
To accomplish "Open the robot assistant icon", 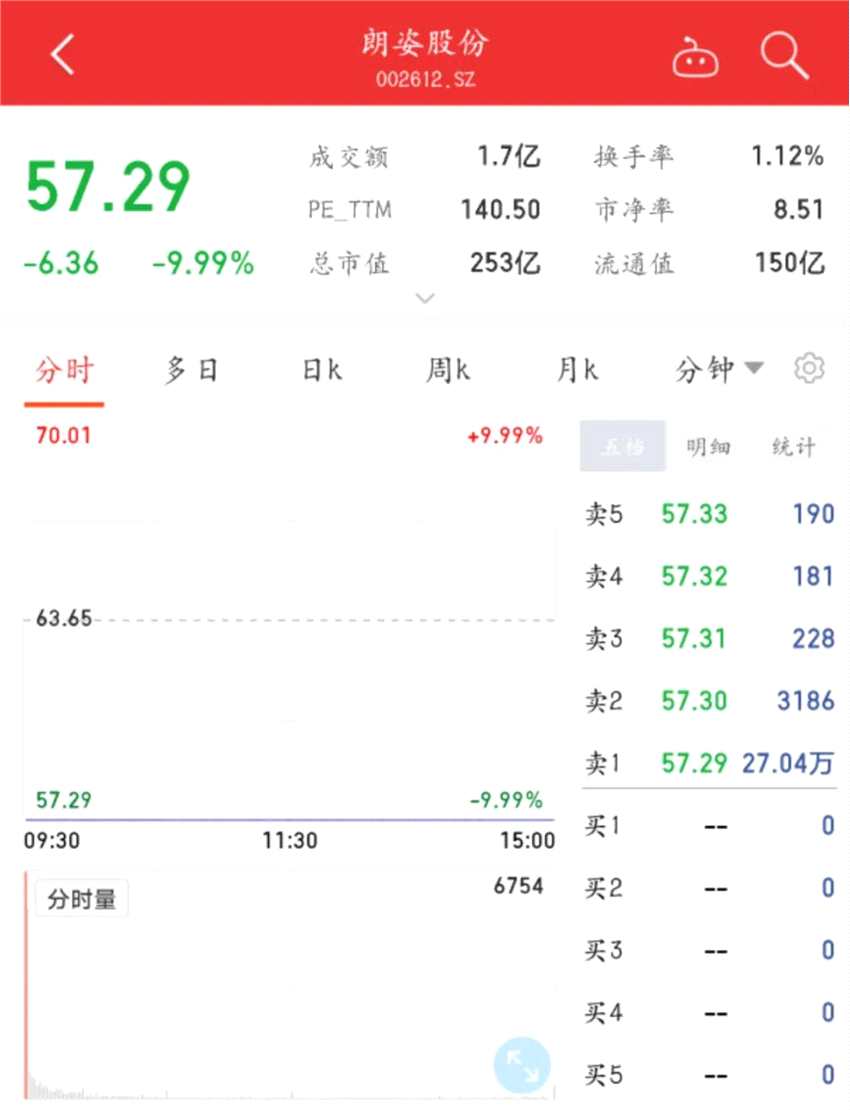I will [695, 56].
